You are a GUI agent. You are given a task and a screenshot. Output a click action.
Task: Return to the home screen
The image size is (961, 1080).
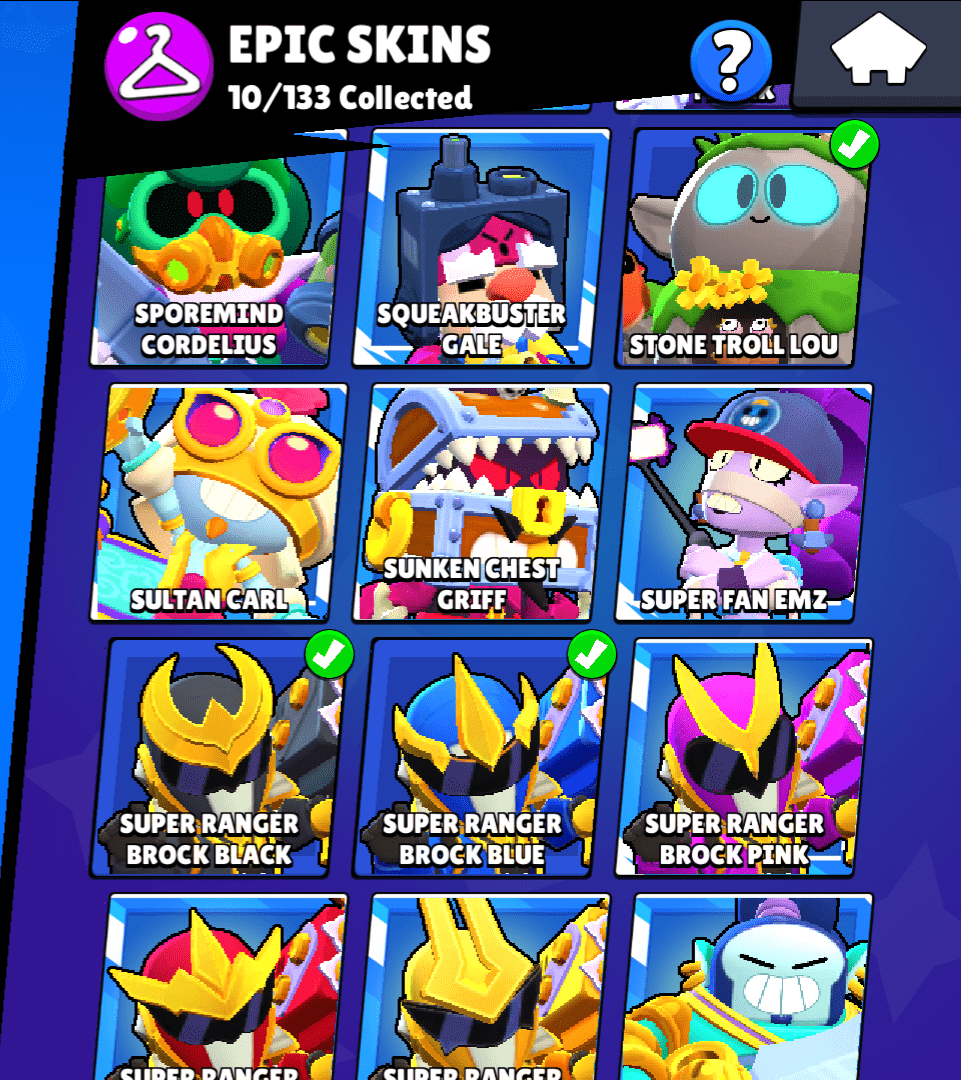[x=879, y=49]
